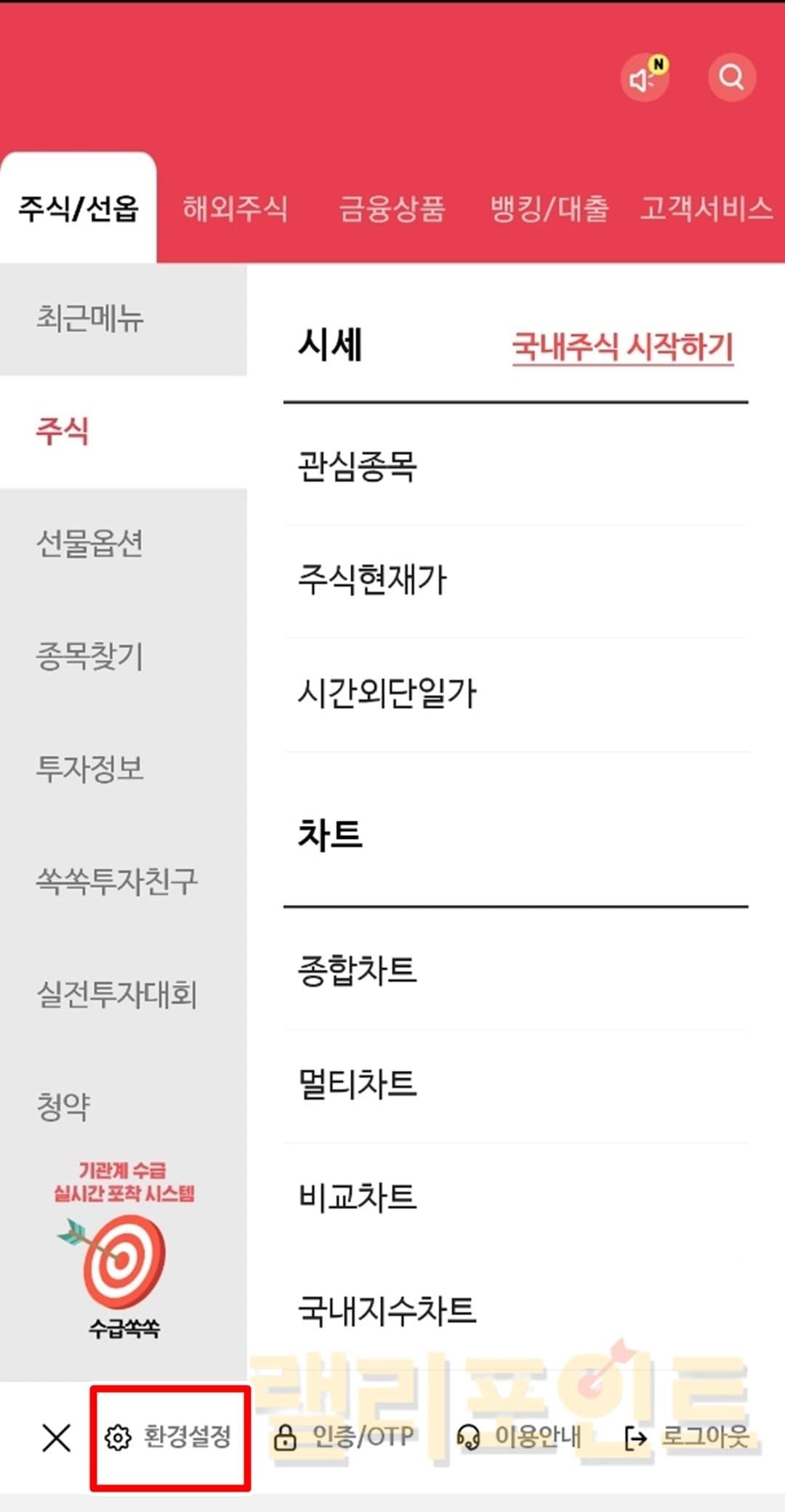Viewport: 785px width, 1512px height.
Task: Select 선물옵션 in the side menu
Action: pyautogui.click(x=90, y=544)
